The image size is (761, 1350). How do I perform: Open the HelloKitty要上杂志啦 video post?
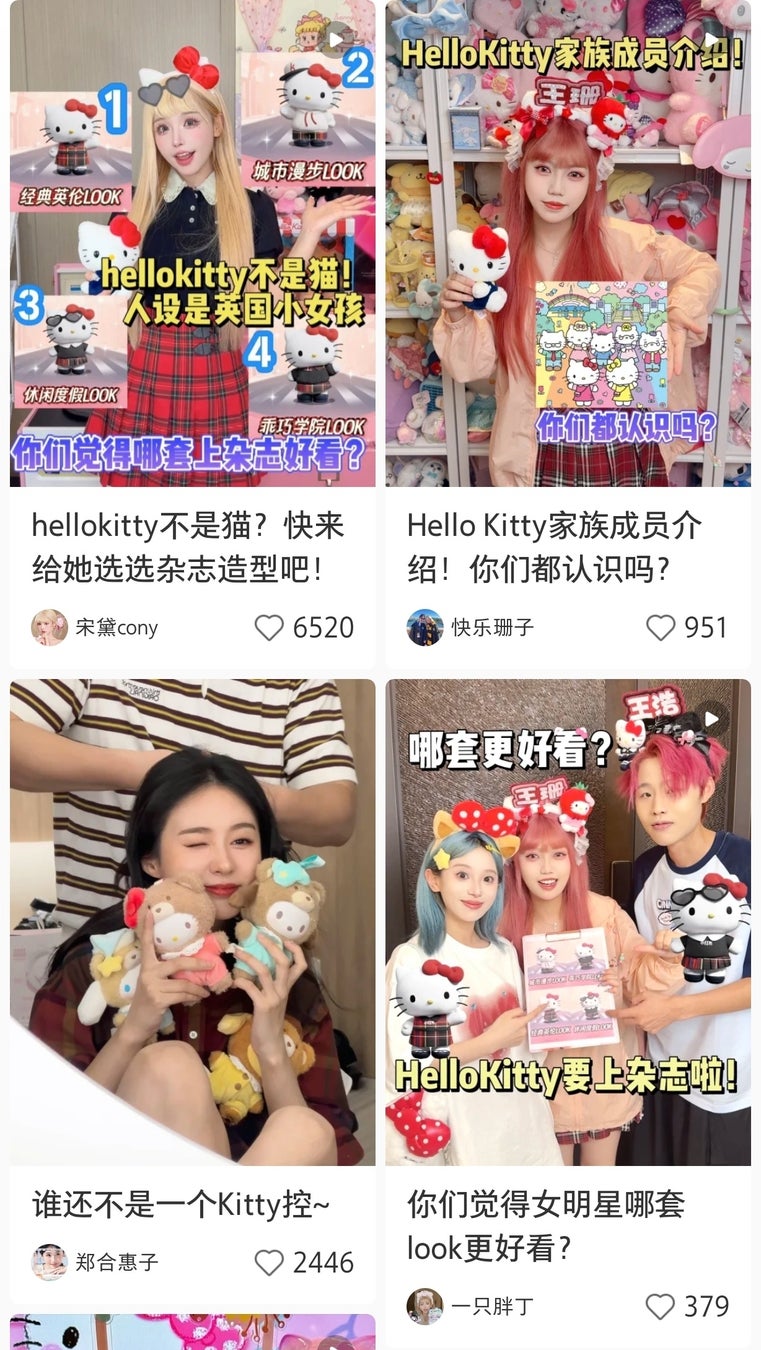point(567,922)
